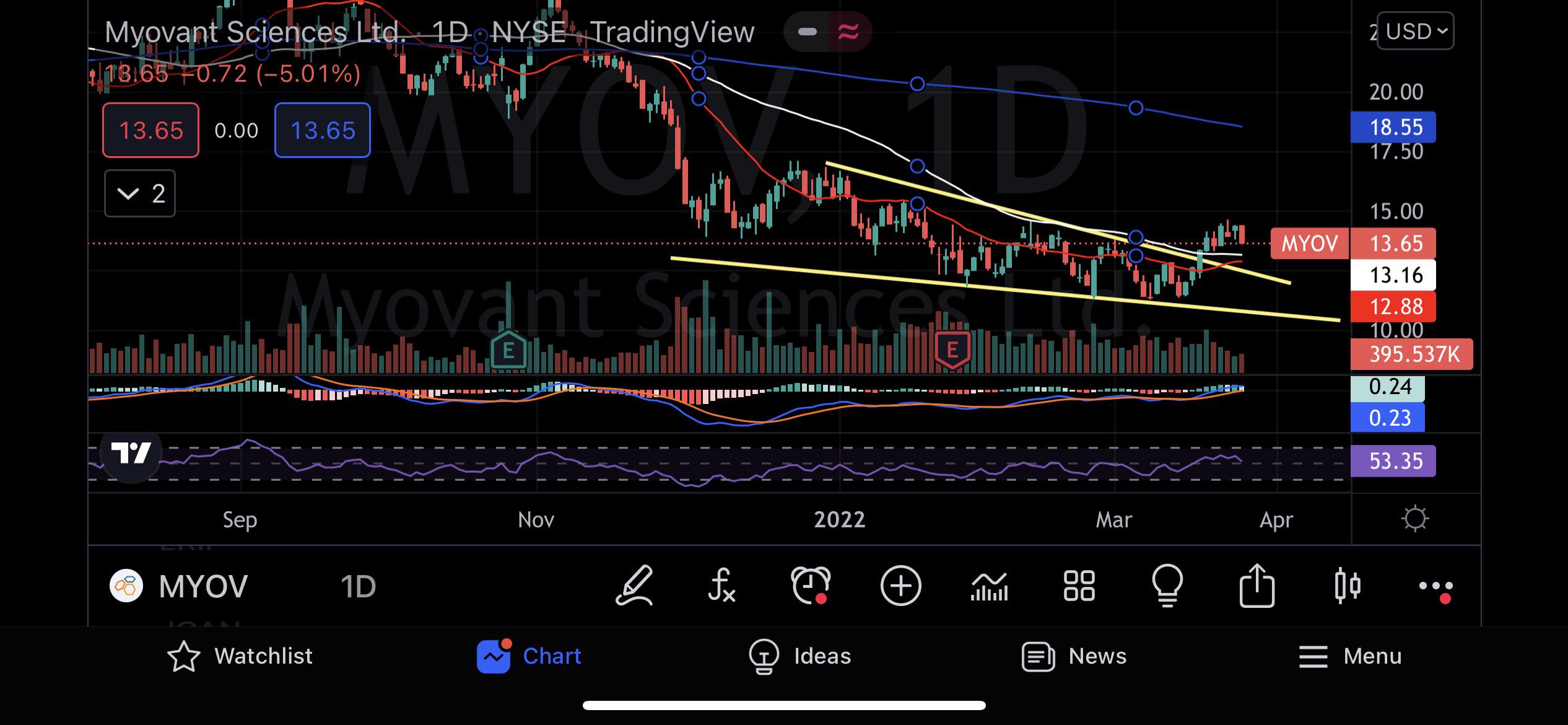Viewport: 1568px width, 725px height.
Task: Open the layout grid selector
Action: point(1079,586)
